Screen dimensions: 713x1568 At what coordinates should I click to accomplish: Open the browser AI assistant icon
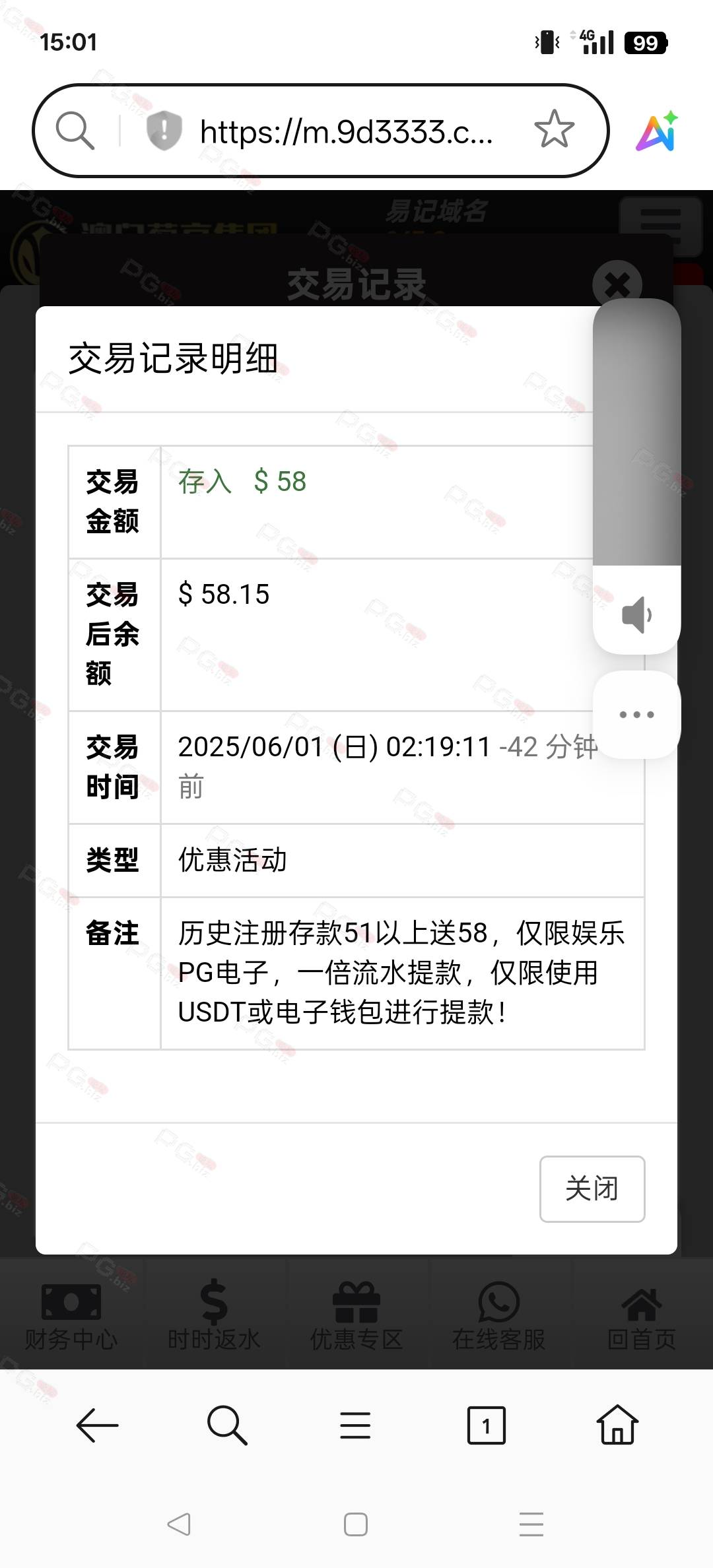click(657, 131)
